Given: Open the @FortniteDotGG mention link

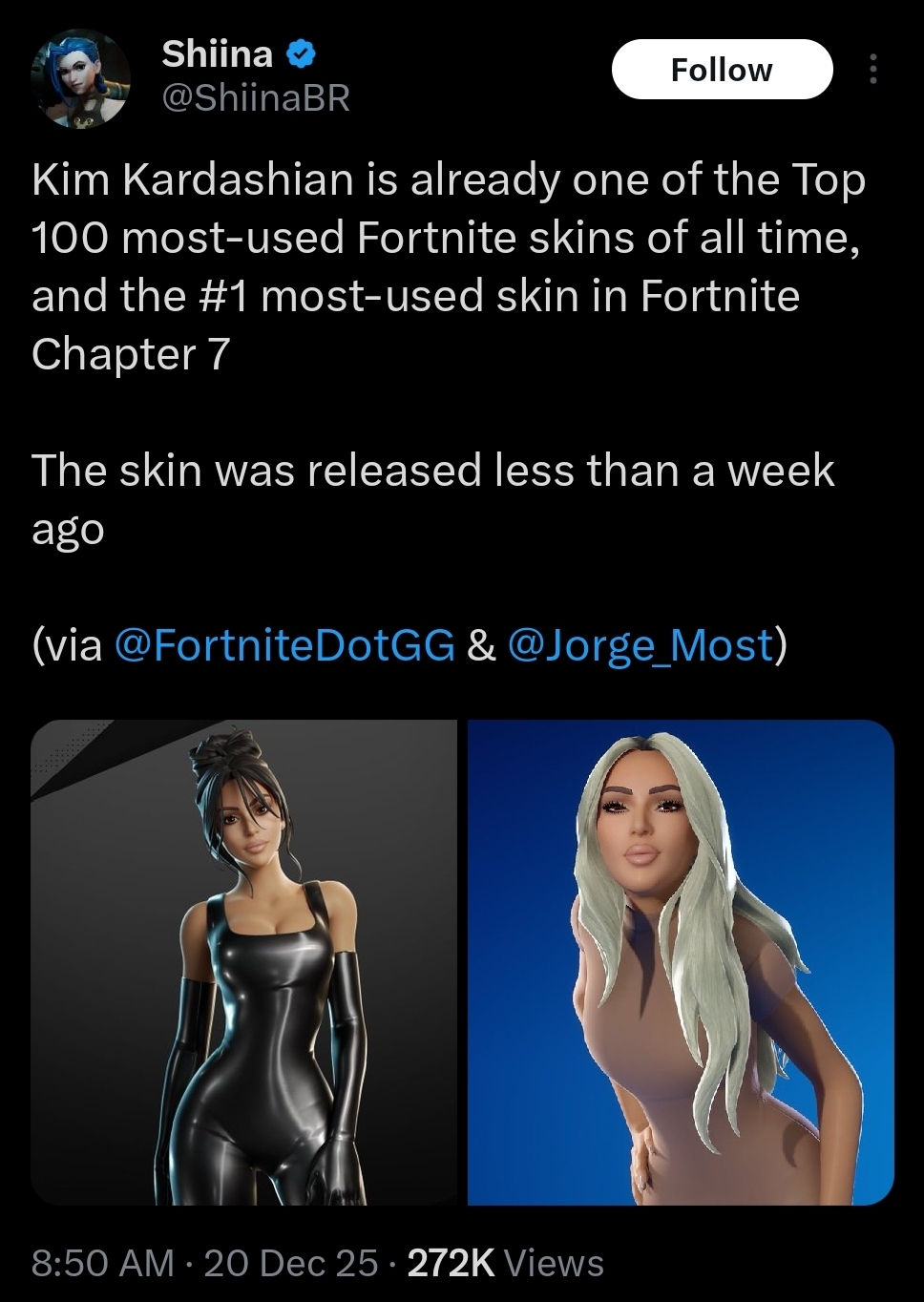Looking at the screenshot, I should (x=284, y=645).
